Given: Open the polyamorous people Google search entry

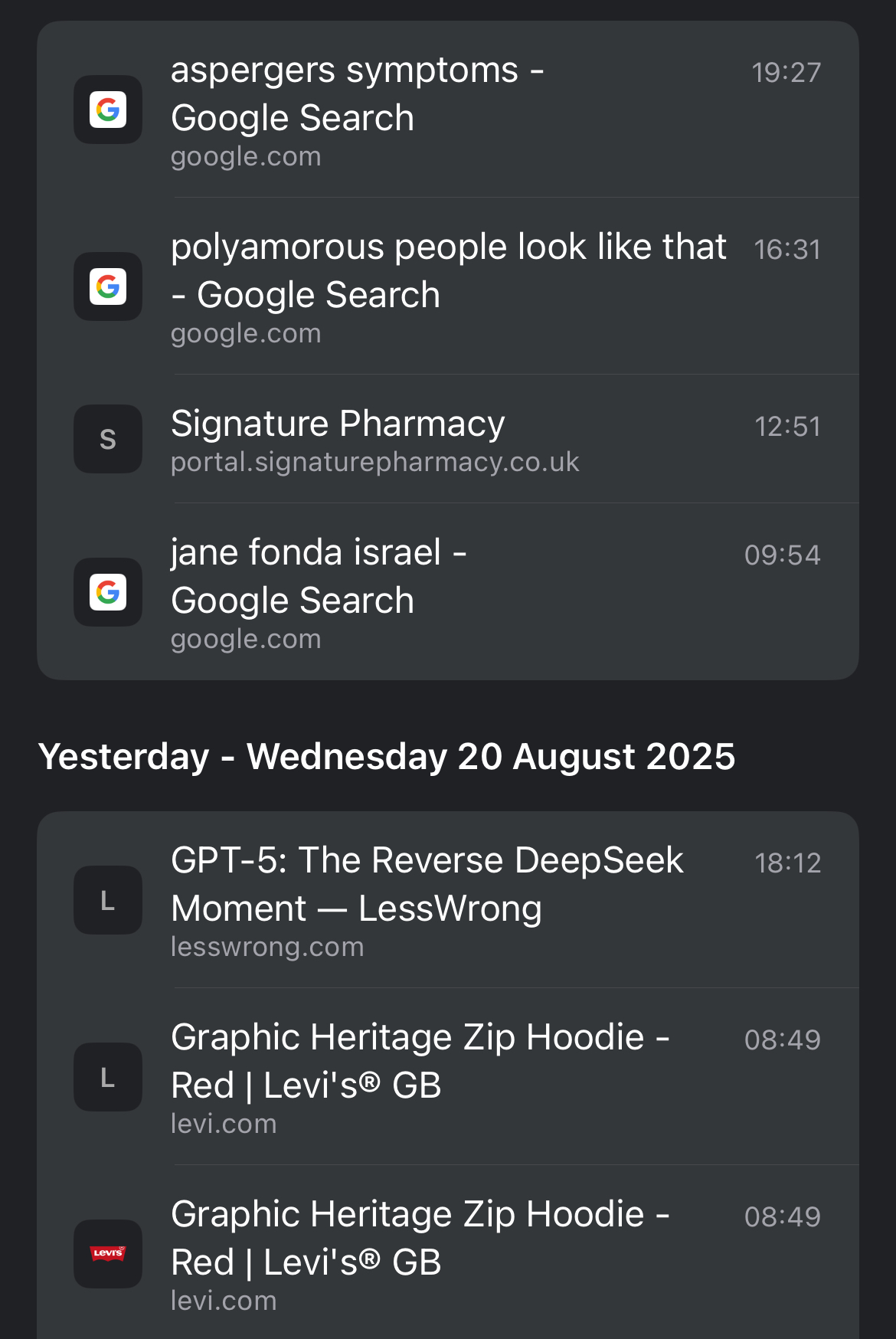Looking at the screenshot, I should click(447, 286).
